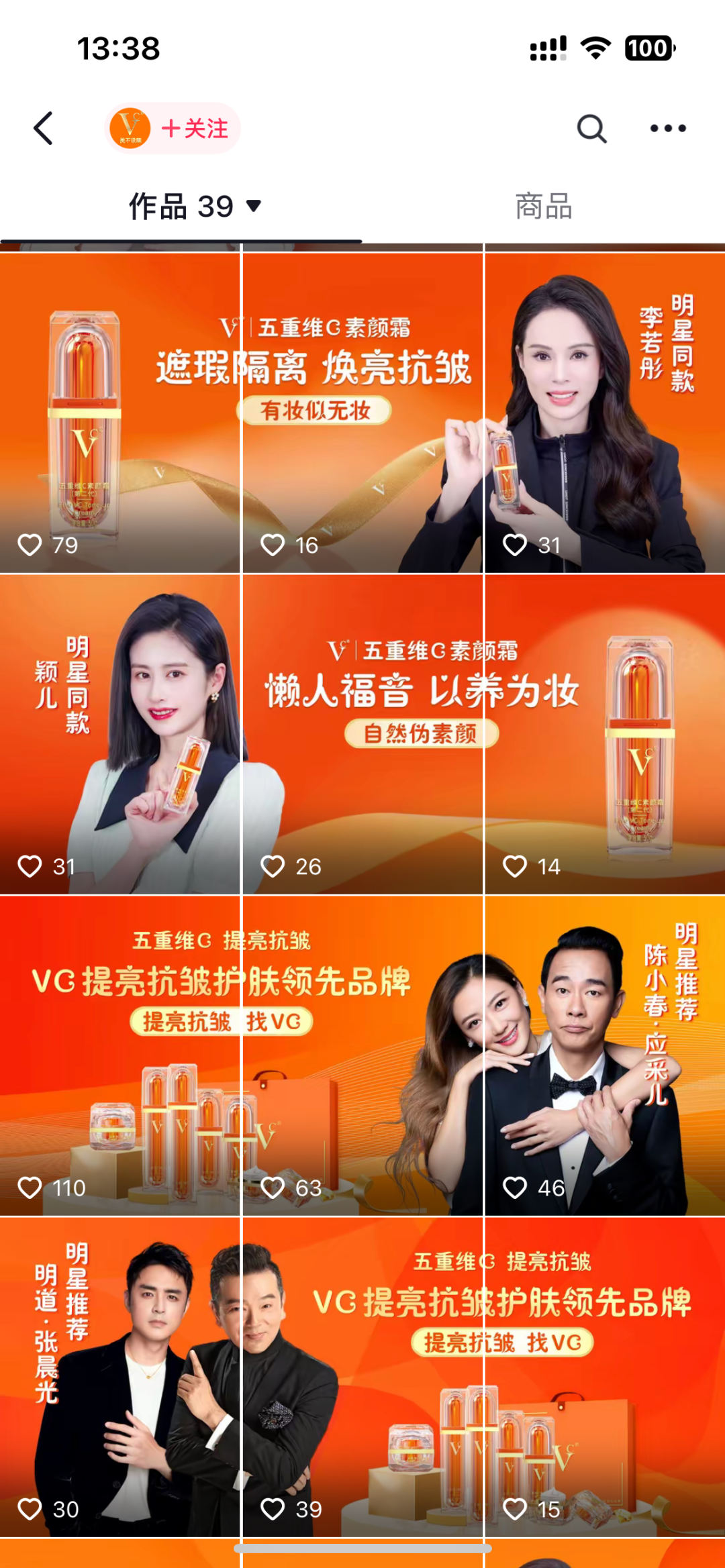
Task: Open the post with 26 likes
Action: click(362, 735)
